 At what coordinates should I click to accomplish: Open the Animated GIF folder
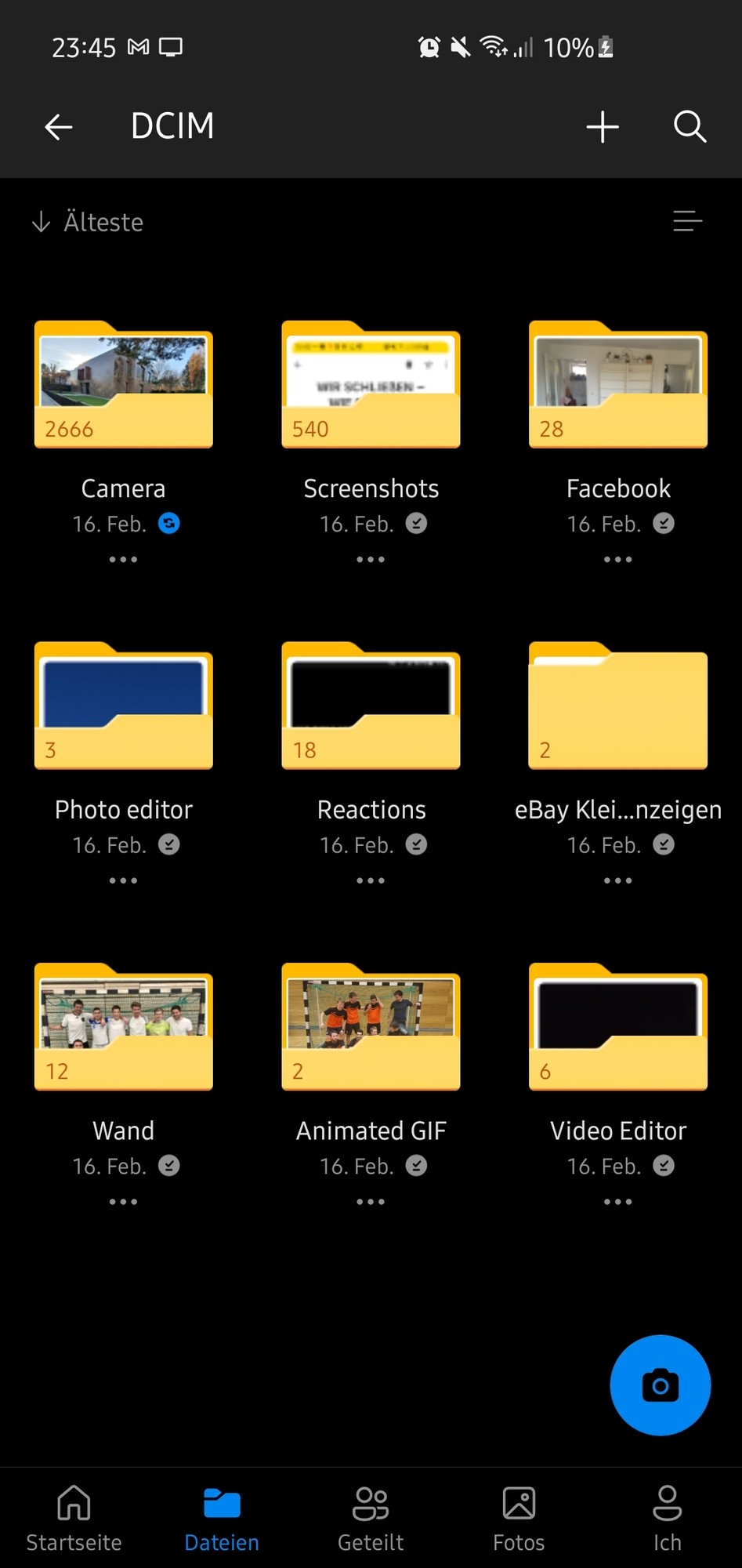point(371,1028)
